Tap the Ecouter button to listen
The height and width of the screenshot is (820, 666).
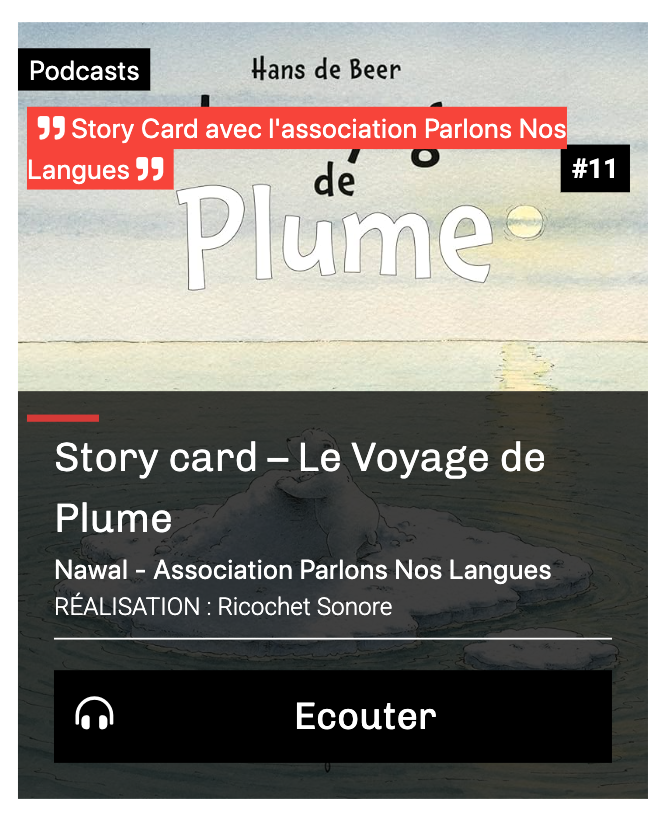pos(332,716)
